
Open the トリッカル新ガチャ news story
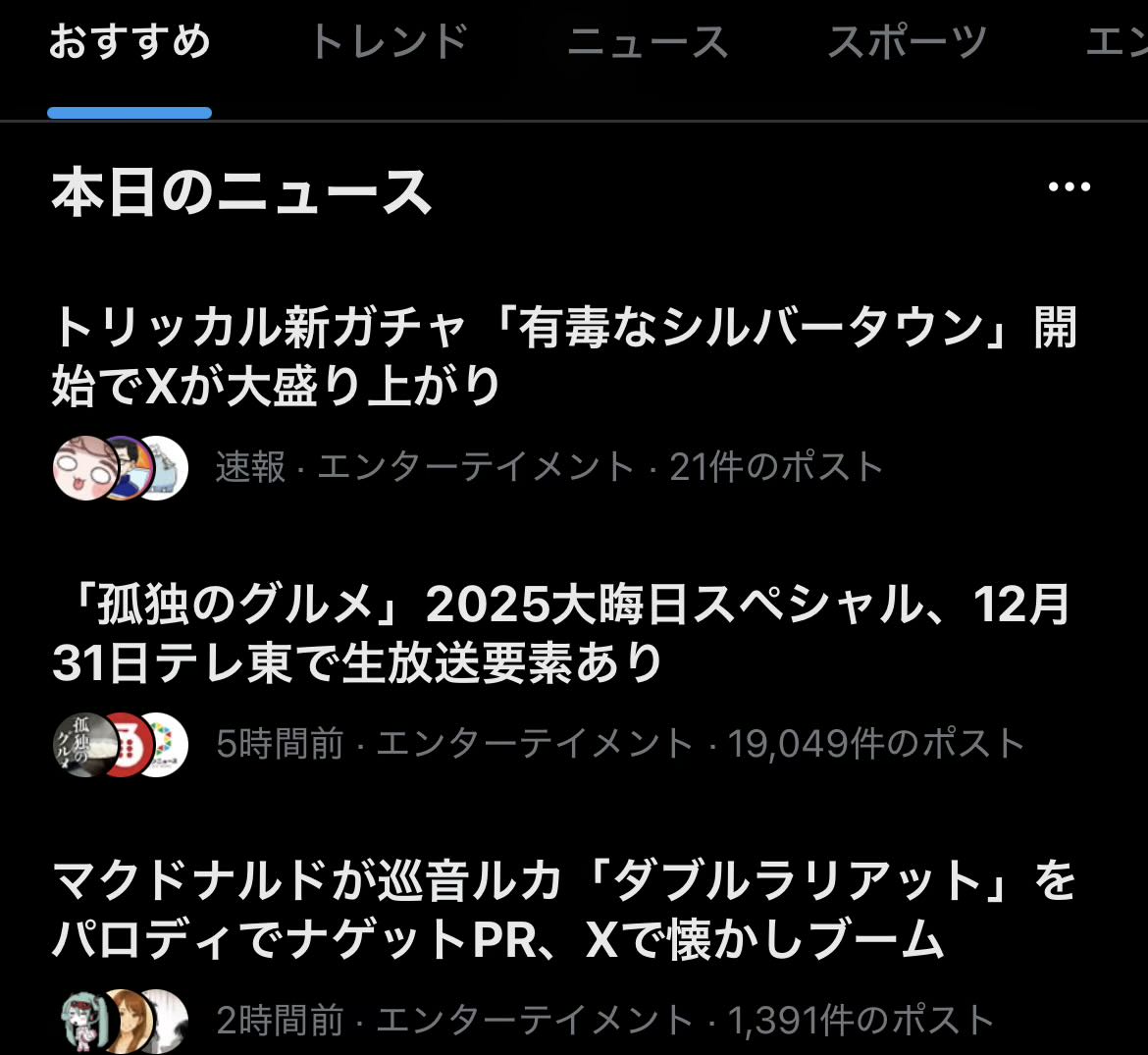[x=564, y=356]
